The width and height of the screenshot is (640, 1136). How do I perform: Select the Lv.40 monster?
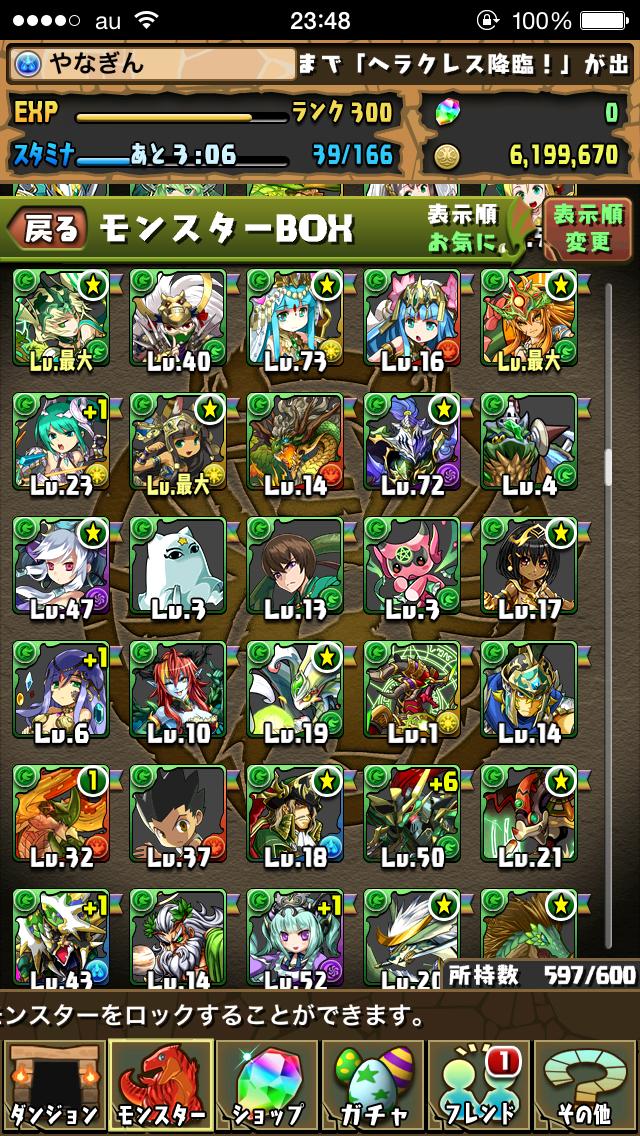[x=178, y=320]
